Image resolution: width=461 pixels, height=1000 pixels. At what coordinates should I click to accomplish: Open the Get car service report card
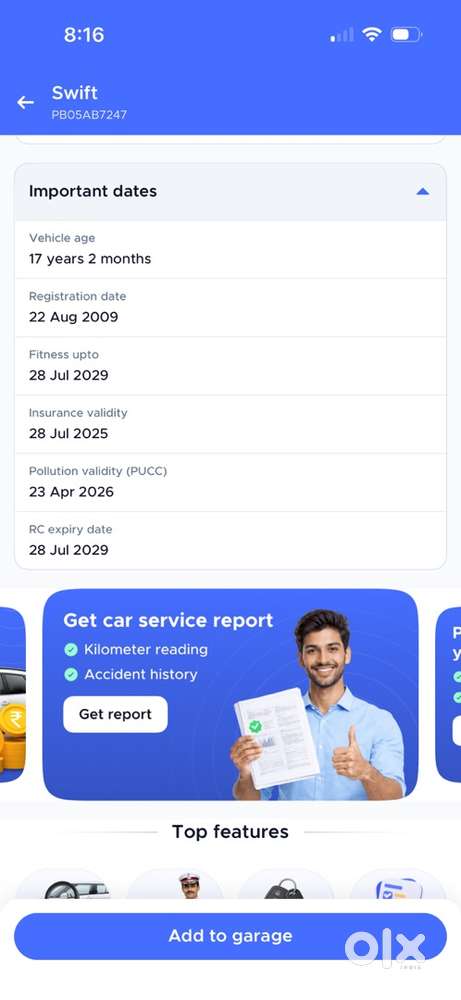230,694
